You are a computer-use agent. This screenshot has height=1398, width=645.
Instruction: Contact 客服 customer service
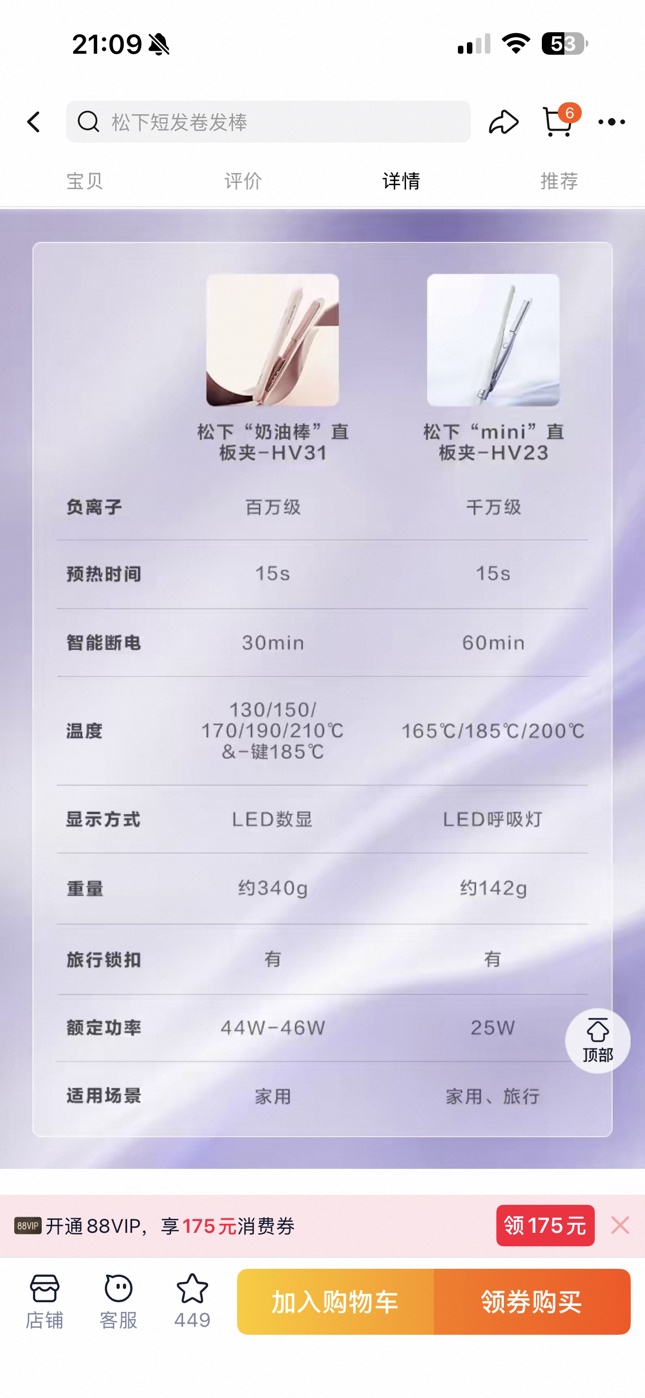[x=118, y=1301]
